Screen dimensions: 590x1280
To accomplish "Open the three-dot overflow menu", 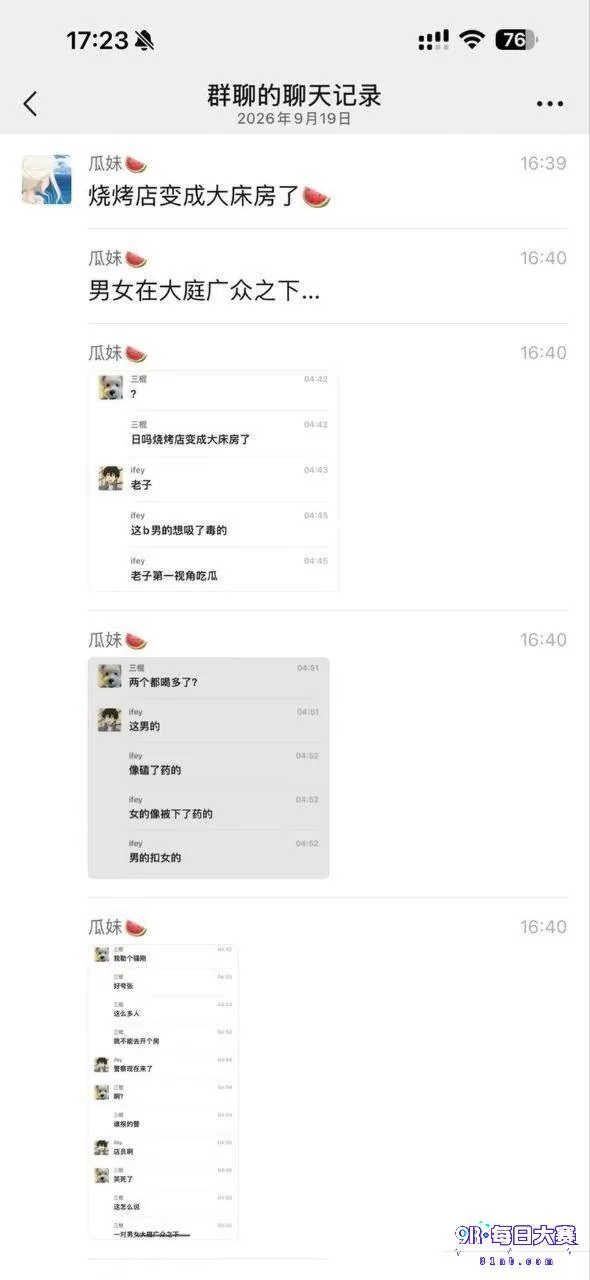I will [550, 104].
